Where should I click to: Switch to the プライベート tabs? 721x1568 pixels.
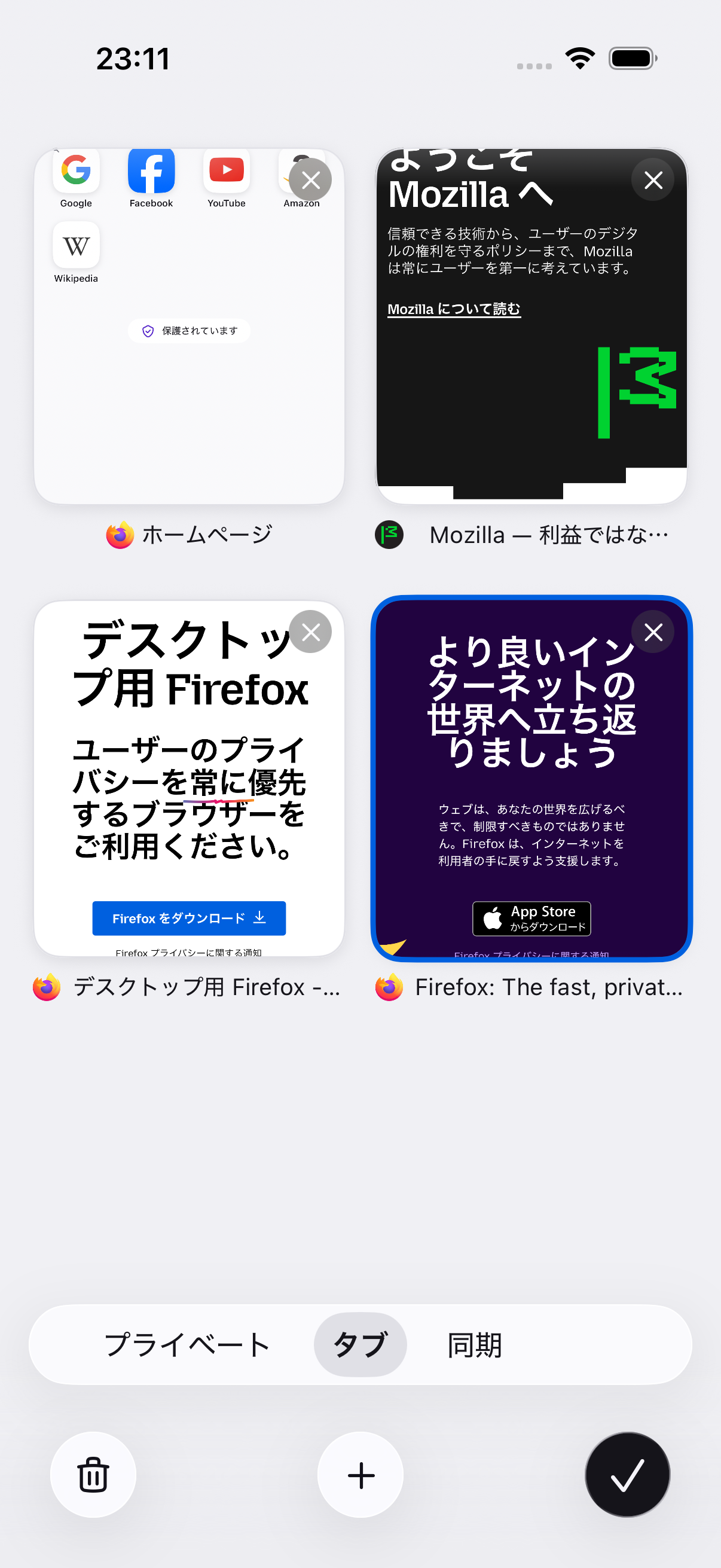[187, 1344]
